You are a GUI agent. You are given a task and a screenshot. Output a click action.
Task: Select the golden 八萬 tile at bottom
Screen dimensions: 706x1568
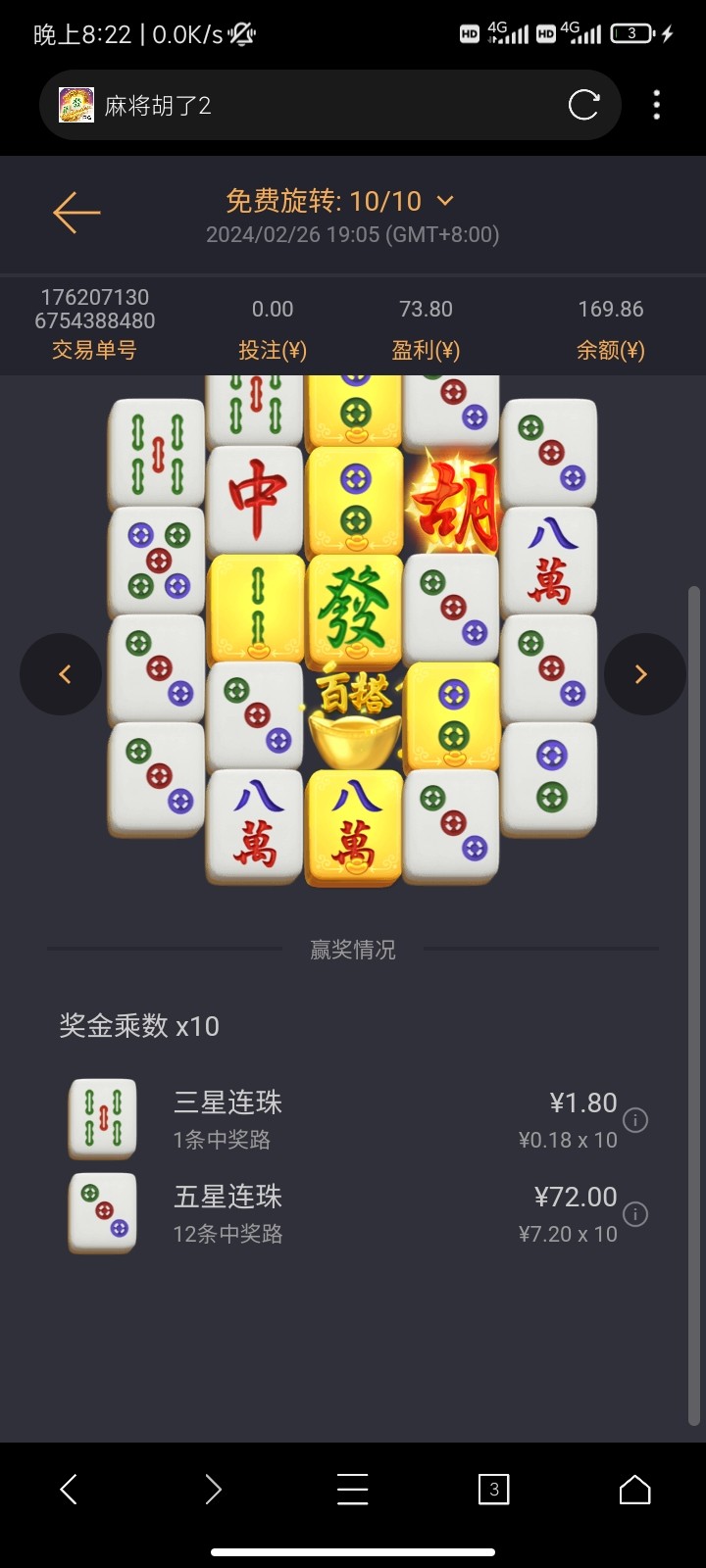[x=353, y=828]
